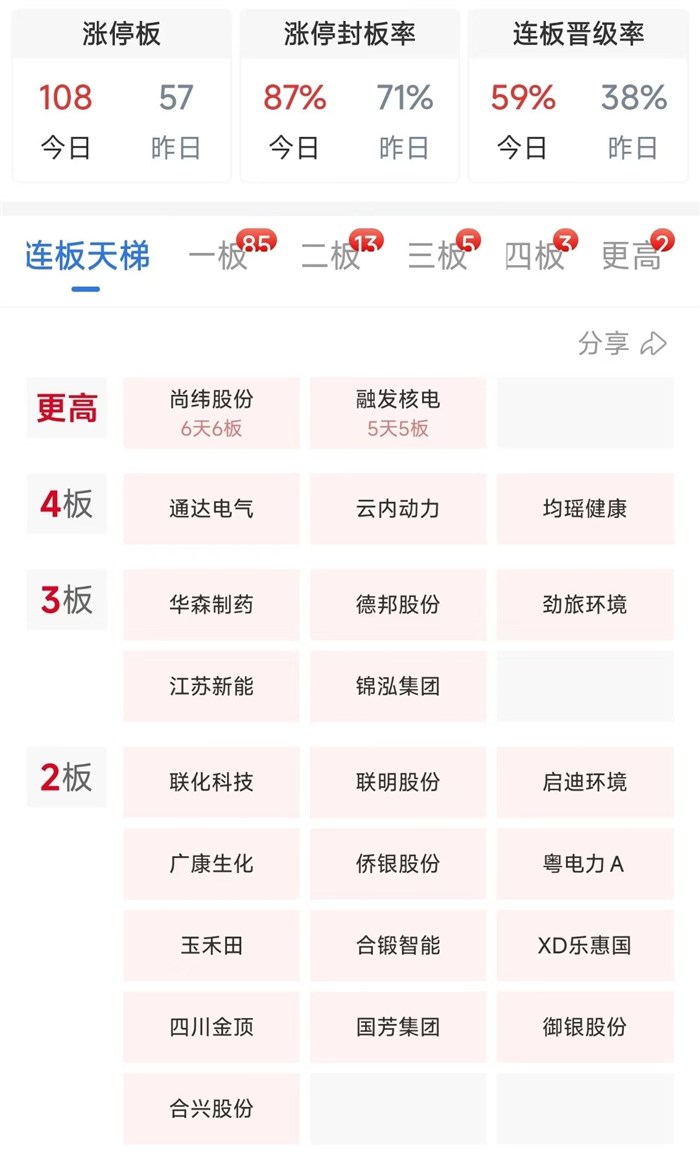Select the 四板 tab

(x=534, y=256)
